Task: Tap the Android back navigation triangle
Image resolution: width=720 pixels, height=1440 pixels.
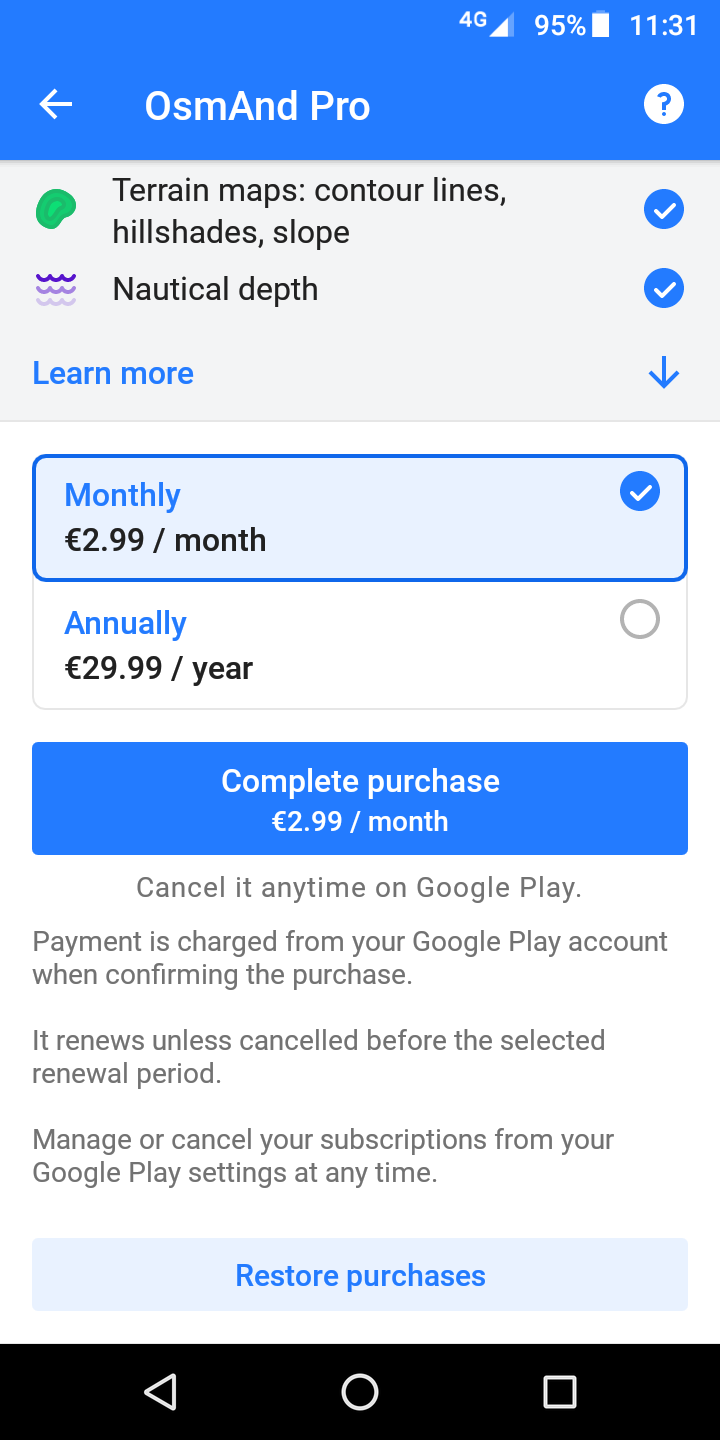Action: [x=160, y=1390]
